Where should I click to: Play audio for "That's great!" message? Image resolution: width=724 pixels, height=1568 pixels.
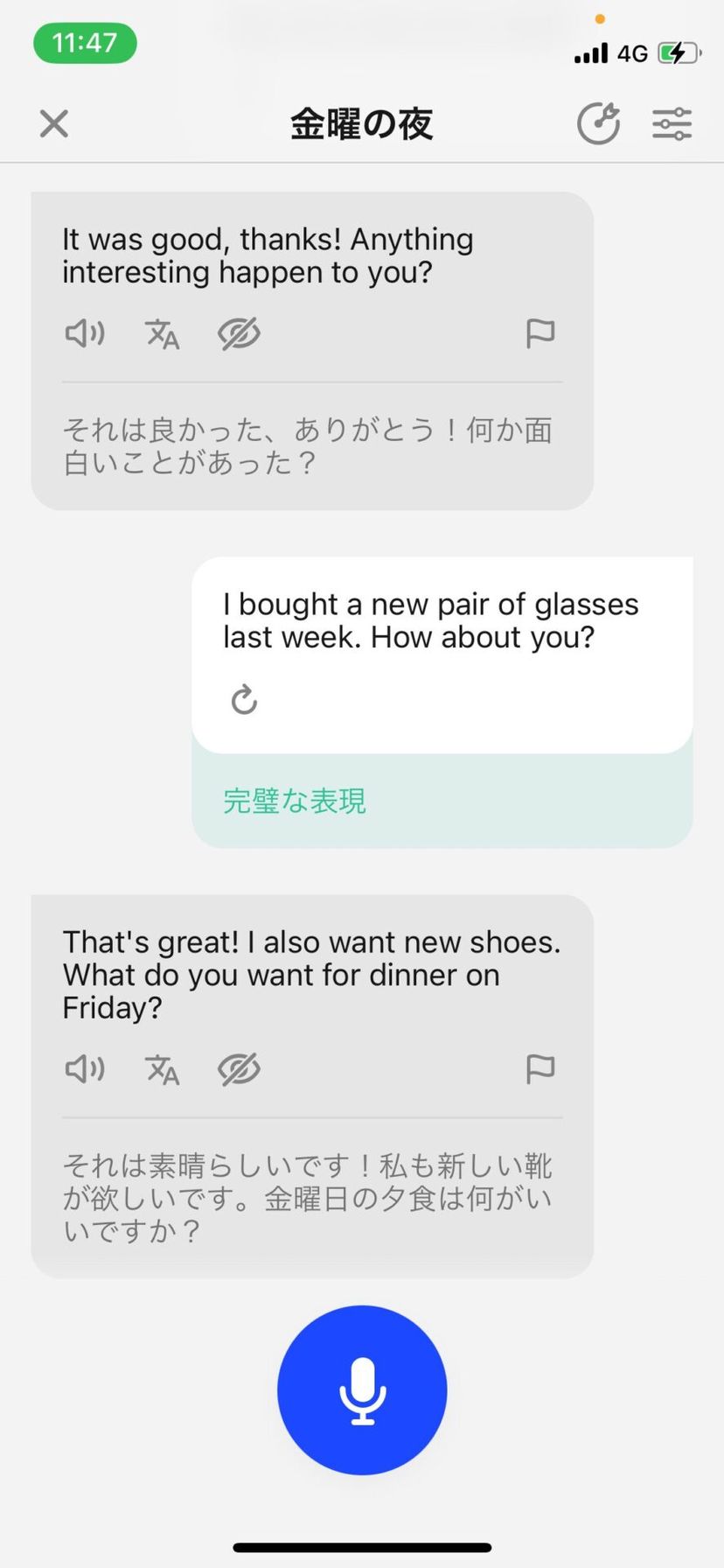pos(85,1068)
